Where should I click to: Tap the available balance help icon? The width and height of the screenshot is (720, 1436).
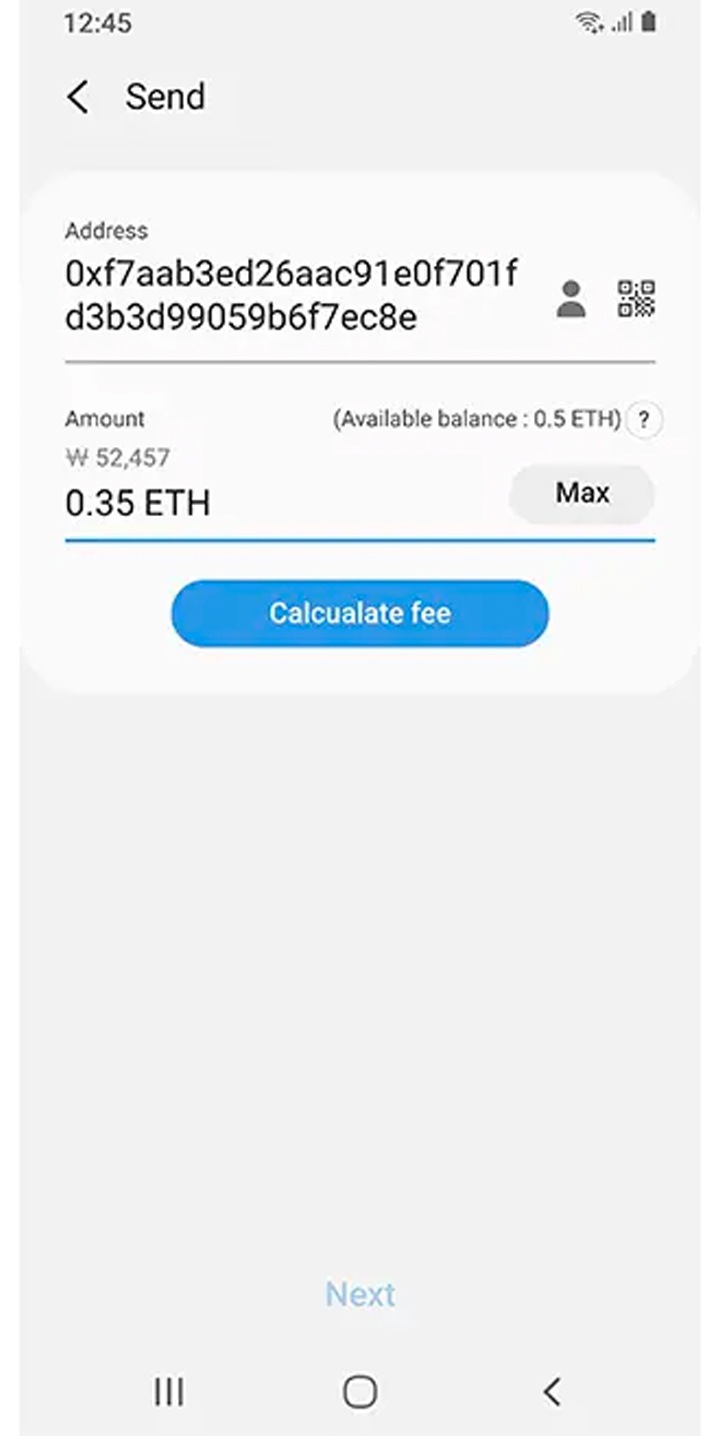pyautogui.click(x=643, y=420)
